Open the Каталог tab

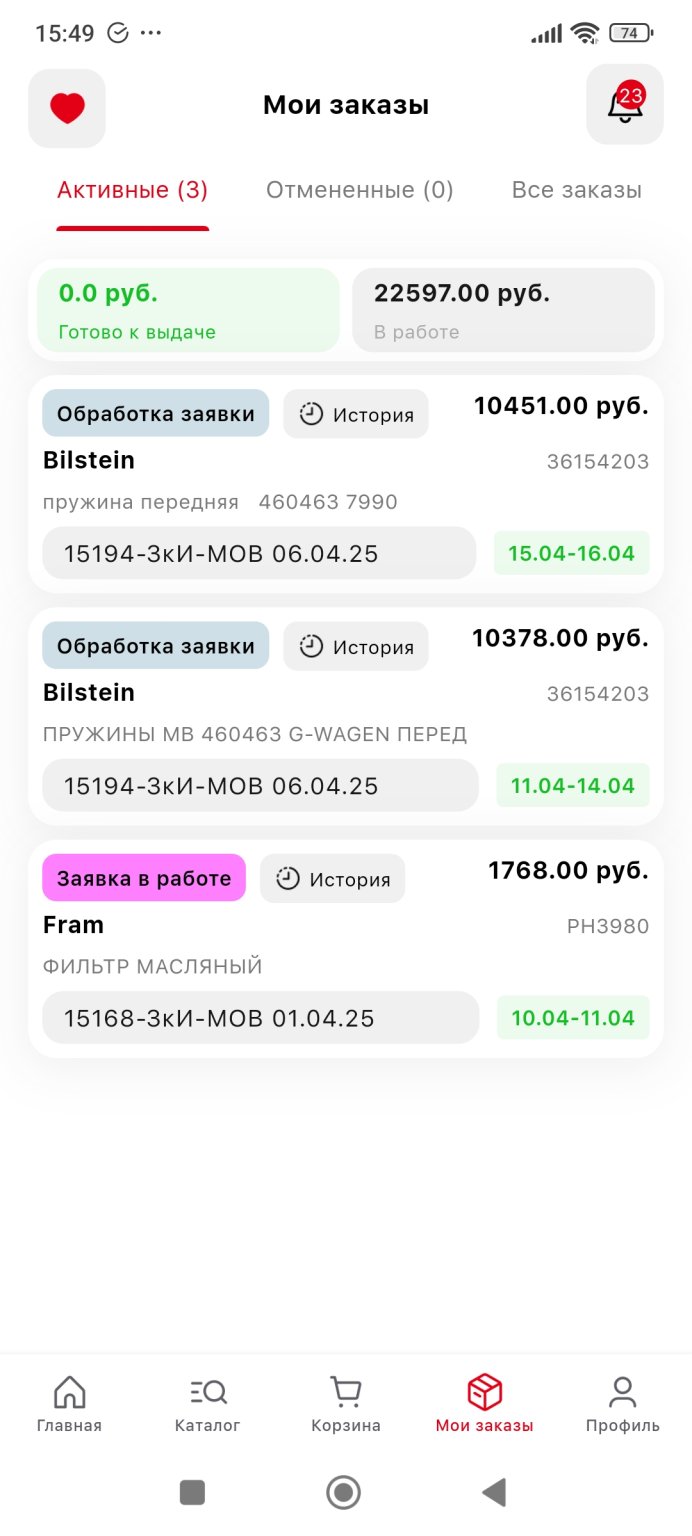pyautogui.click(x=208, y=1404)
